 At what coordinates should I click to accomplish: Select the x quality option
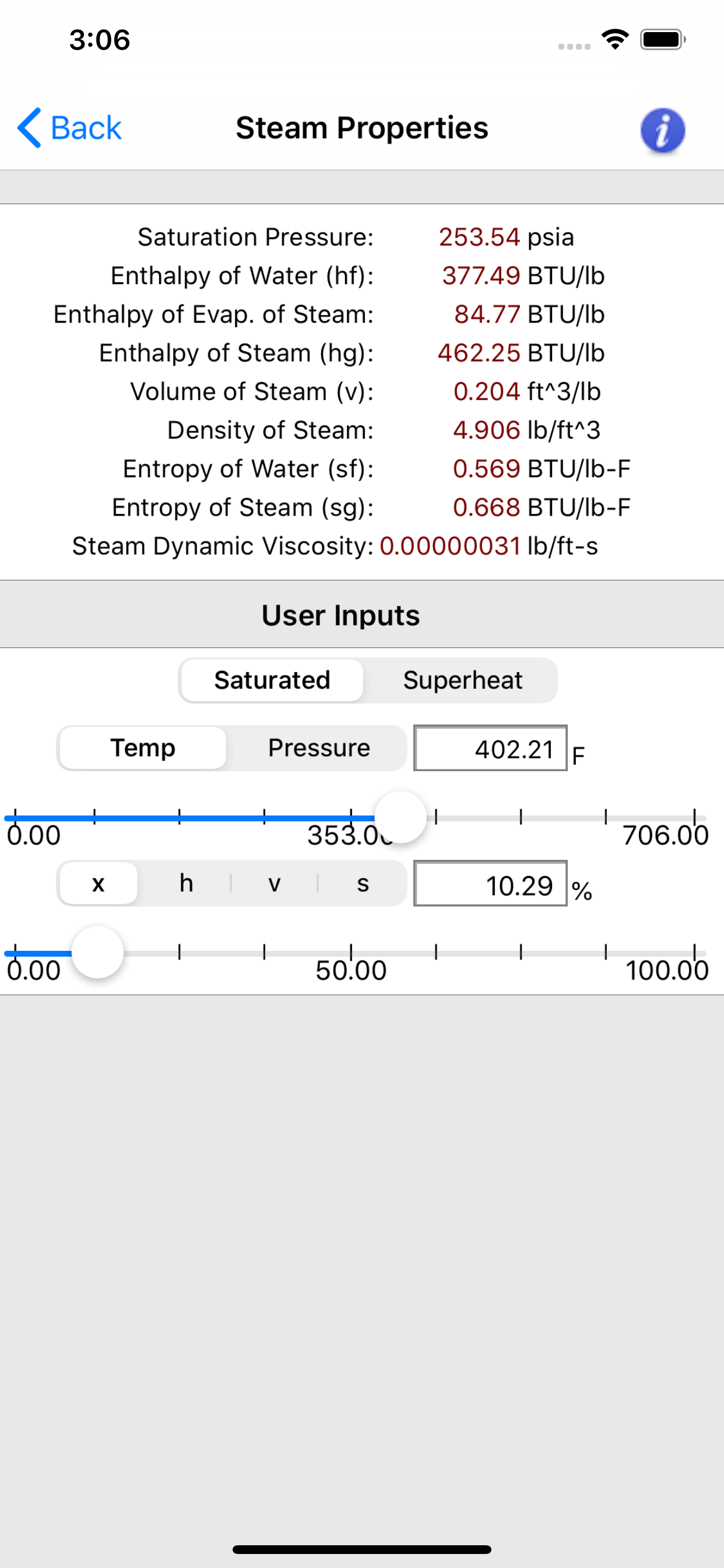coord(98,883)
